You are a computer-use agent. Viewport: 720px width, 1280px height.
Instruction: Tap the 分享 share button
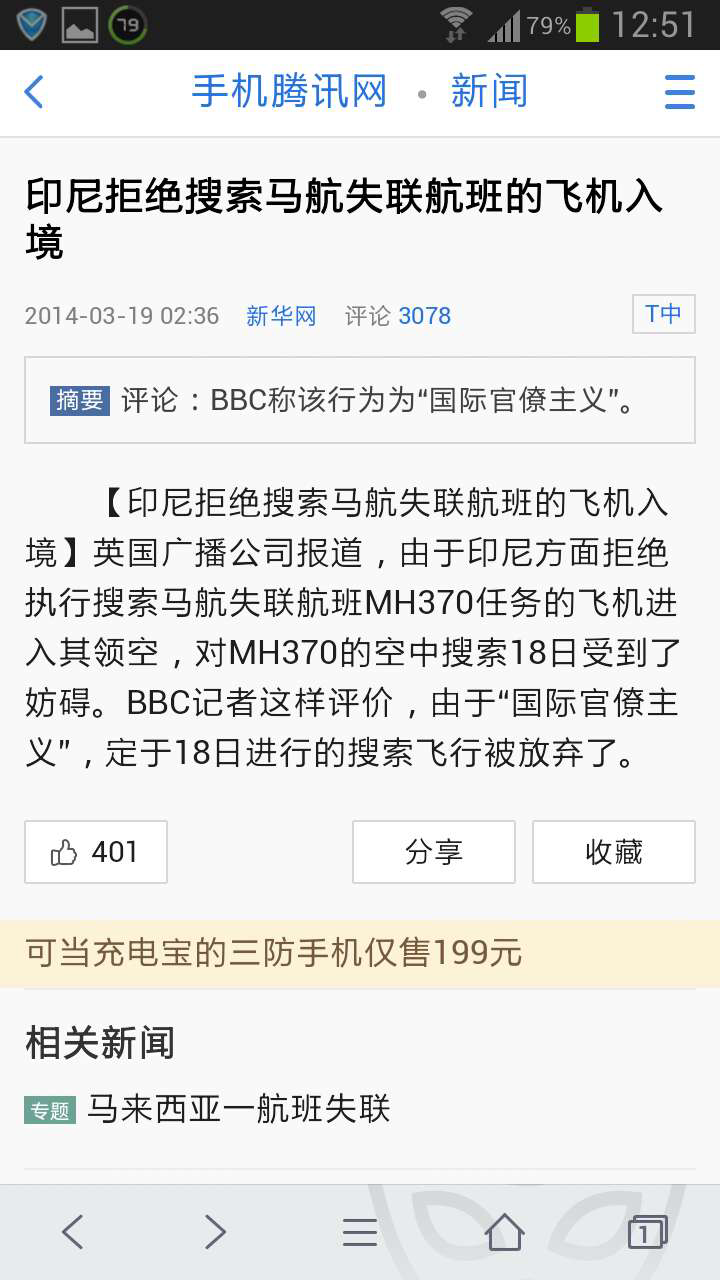point(434,852)
